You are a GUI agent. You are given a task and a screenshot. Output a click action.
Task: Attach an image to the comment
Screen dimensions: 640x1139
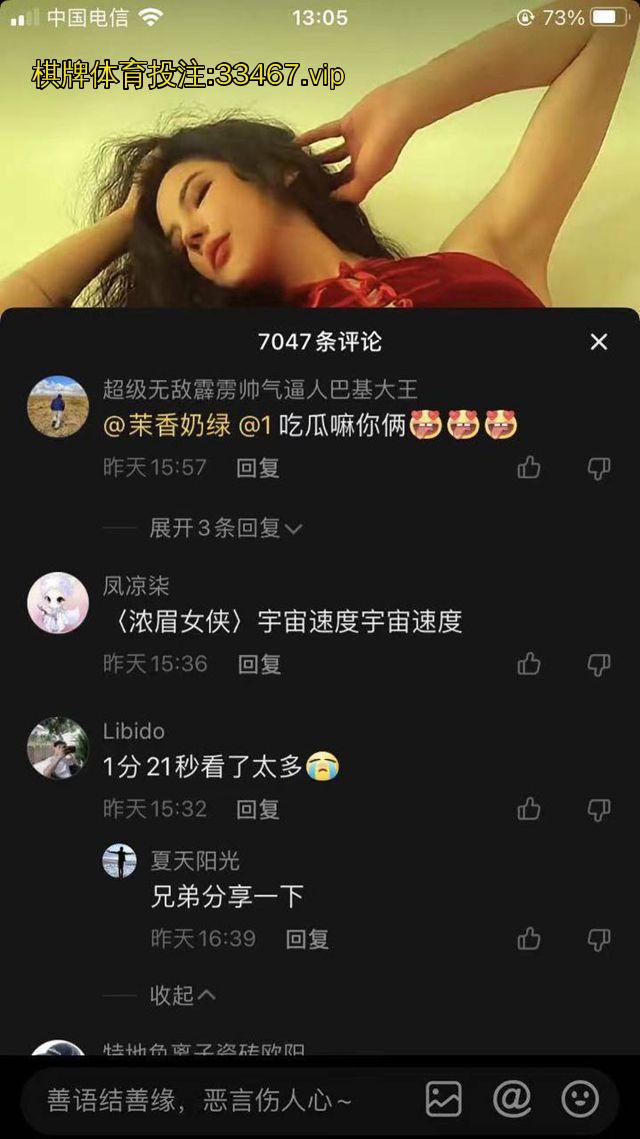444,1099
